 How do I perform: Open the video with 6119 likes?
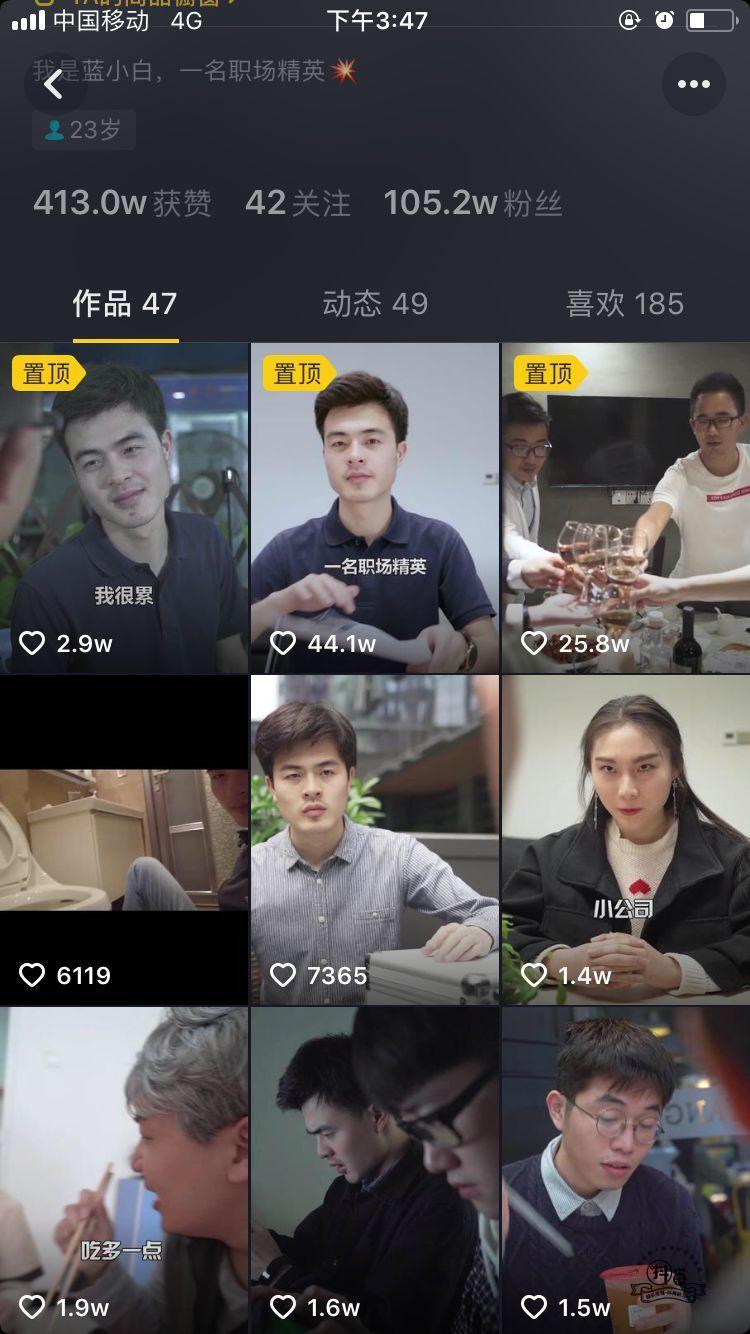coord(124,840)
